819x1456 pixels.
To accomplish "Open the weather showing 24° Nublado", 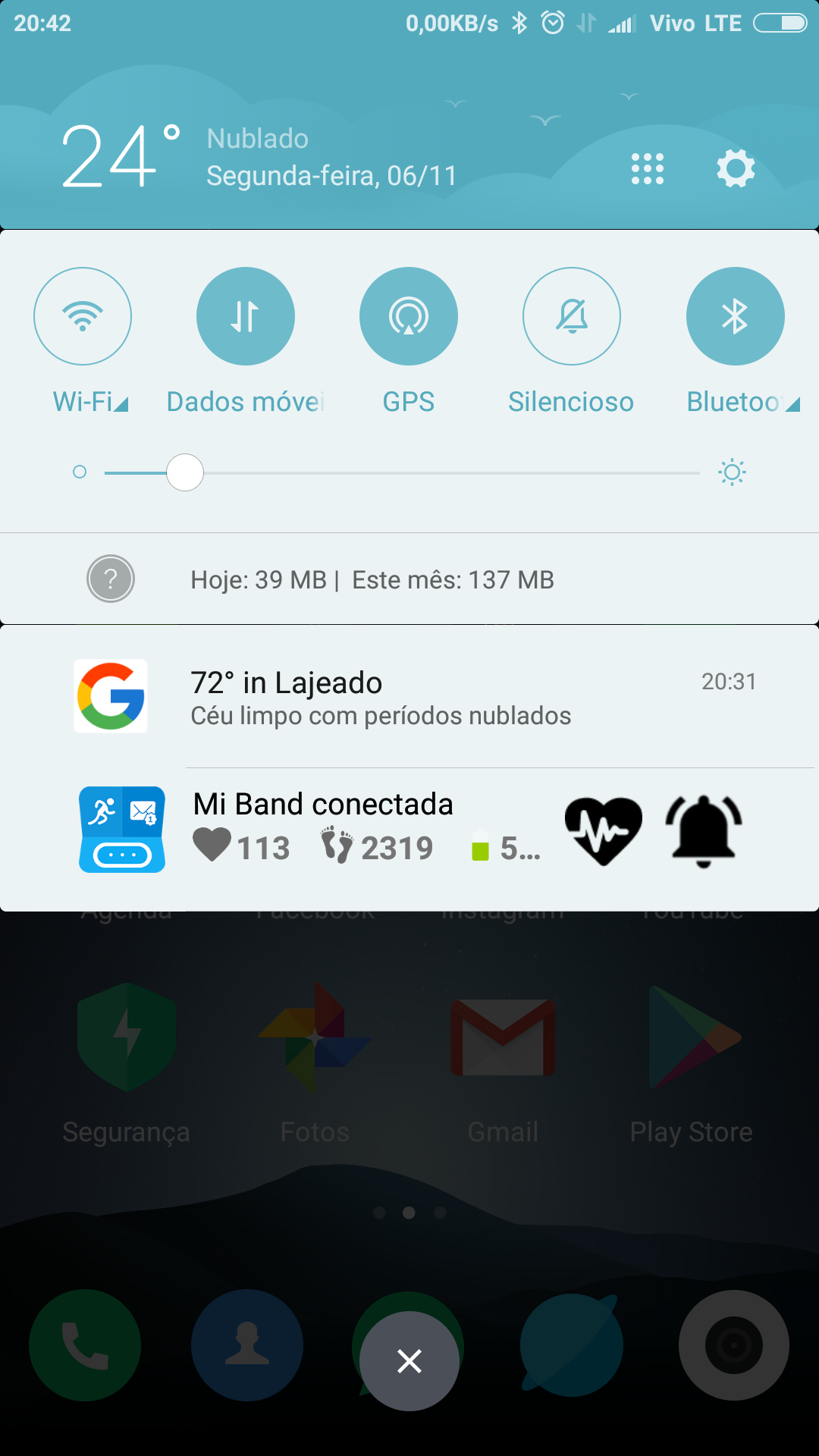I will tap(258, 157).
